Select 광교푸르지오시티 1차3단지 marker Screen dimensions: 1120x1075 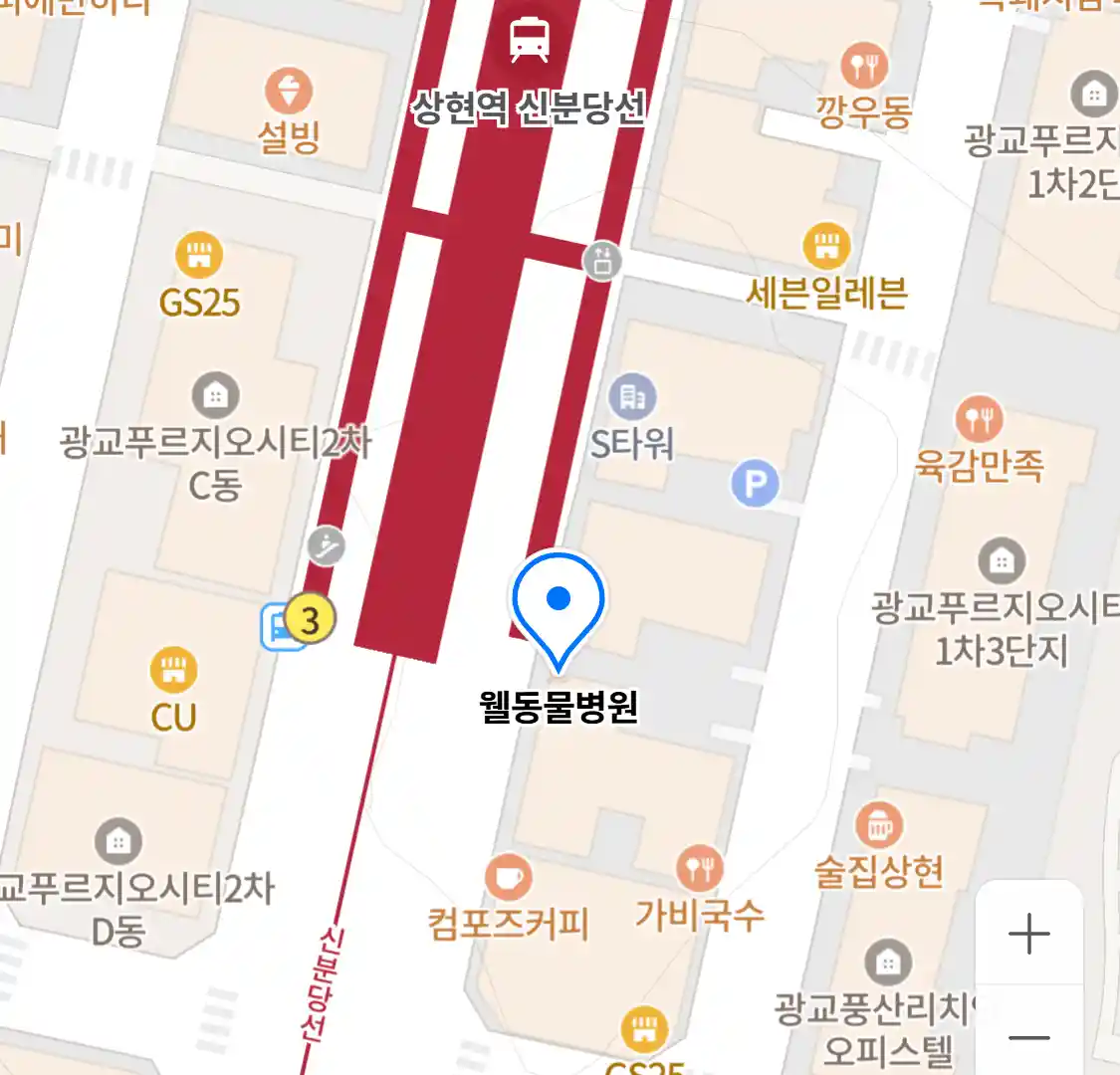tap(1002, 561)
